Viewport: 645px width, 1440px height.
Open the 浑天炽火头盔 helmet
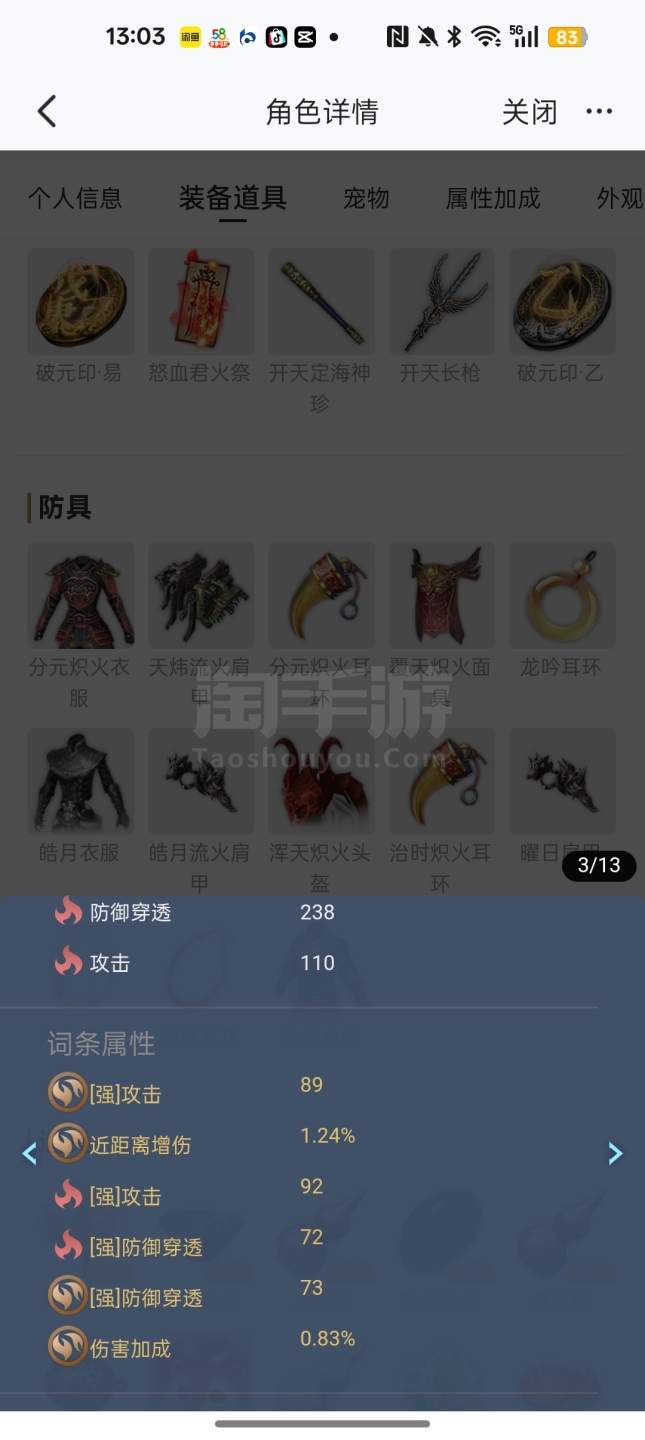tap(321, 782)
